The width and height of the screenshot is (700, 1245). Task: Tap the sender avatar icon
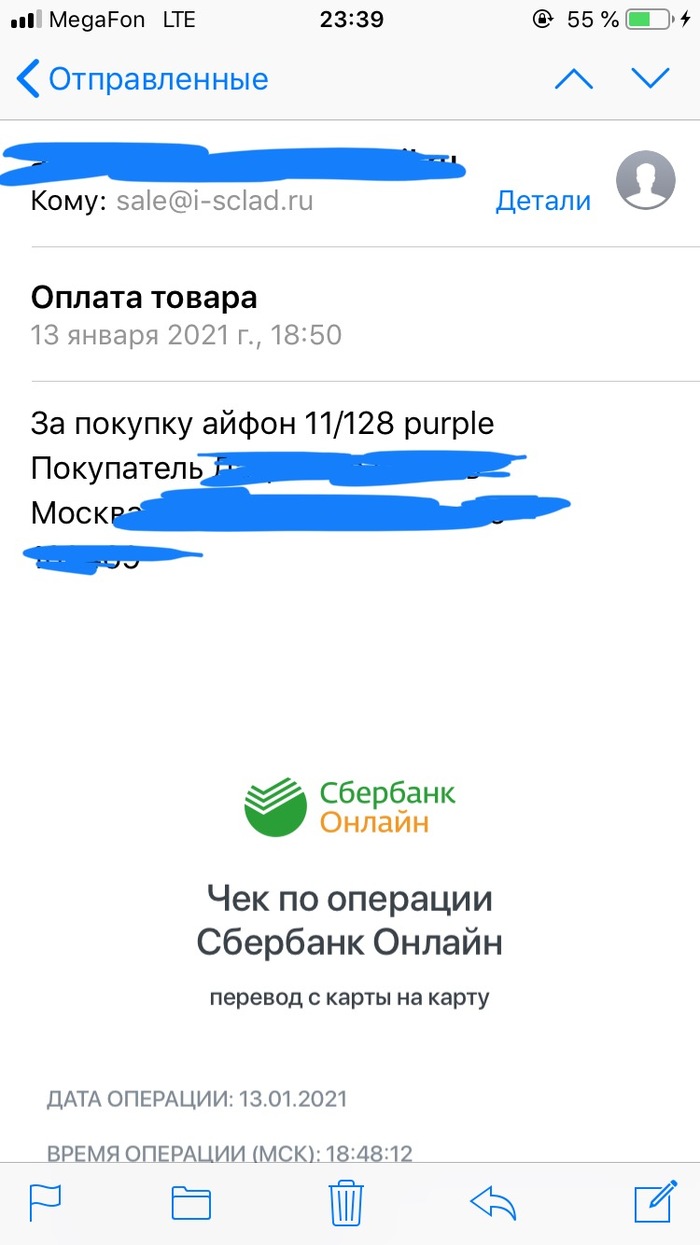(x=645, y=181)
